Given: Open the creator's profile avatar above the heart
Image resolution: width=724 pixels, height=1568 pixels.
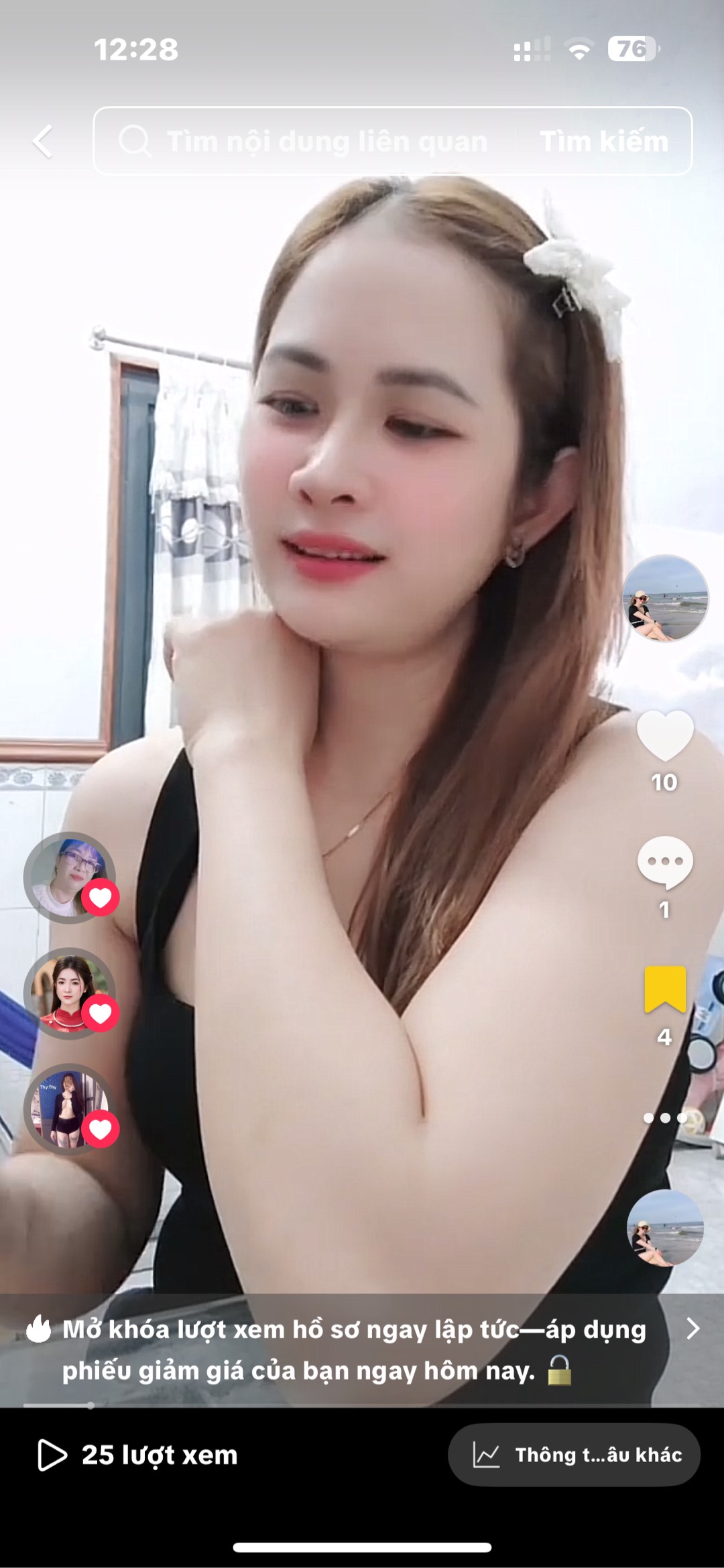Looking at the screenshot, I should (x=665, y=598).
